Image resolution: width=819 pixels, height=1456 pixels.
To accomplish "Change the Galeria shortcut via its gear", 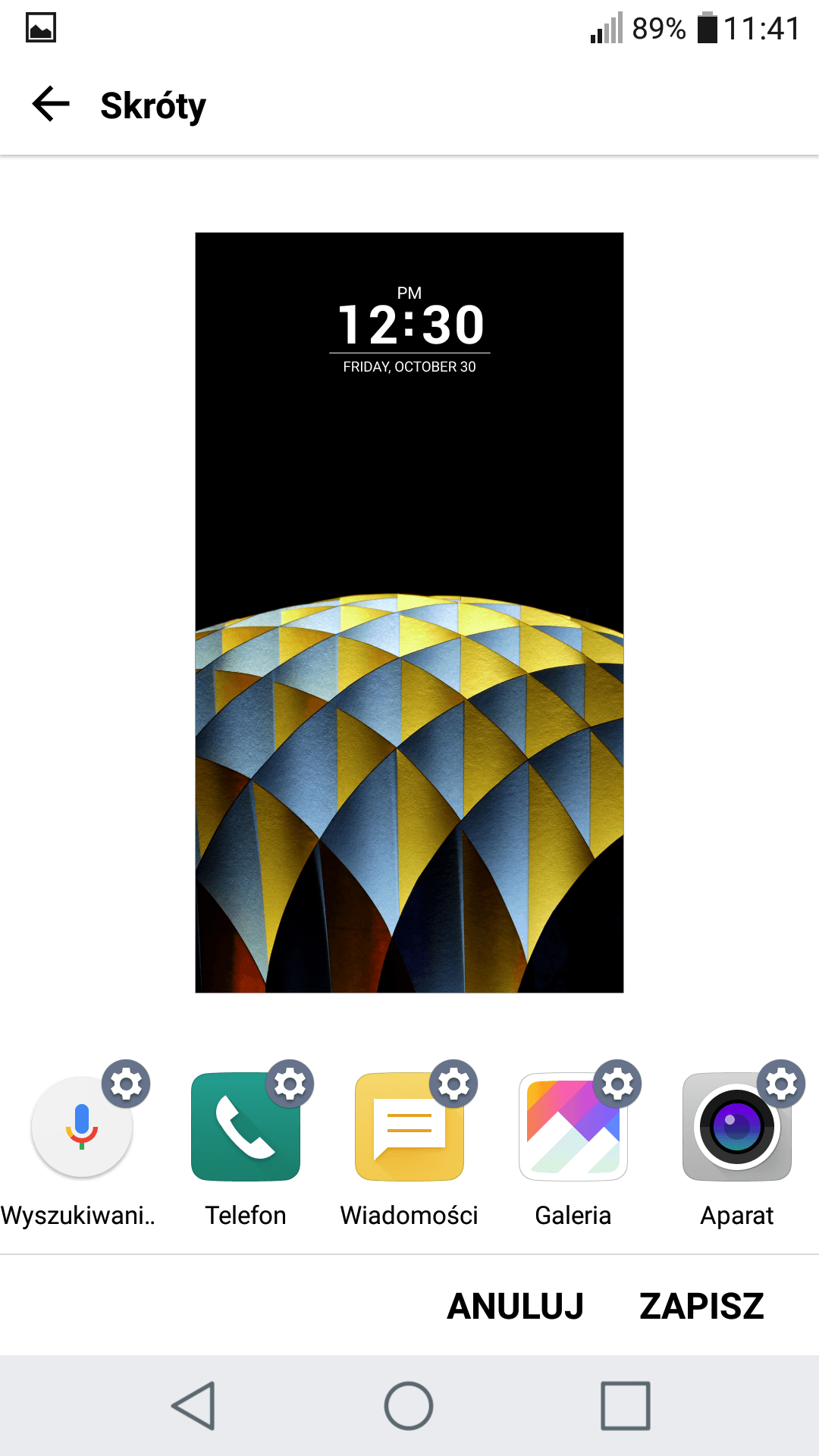I will tap(617, 1084).
